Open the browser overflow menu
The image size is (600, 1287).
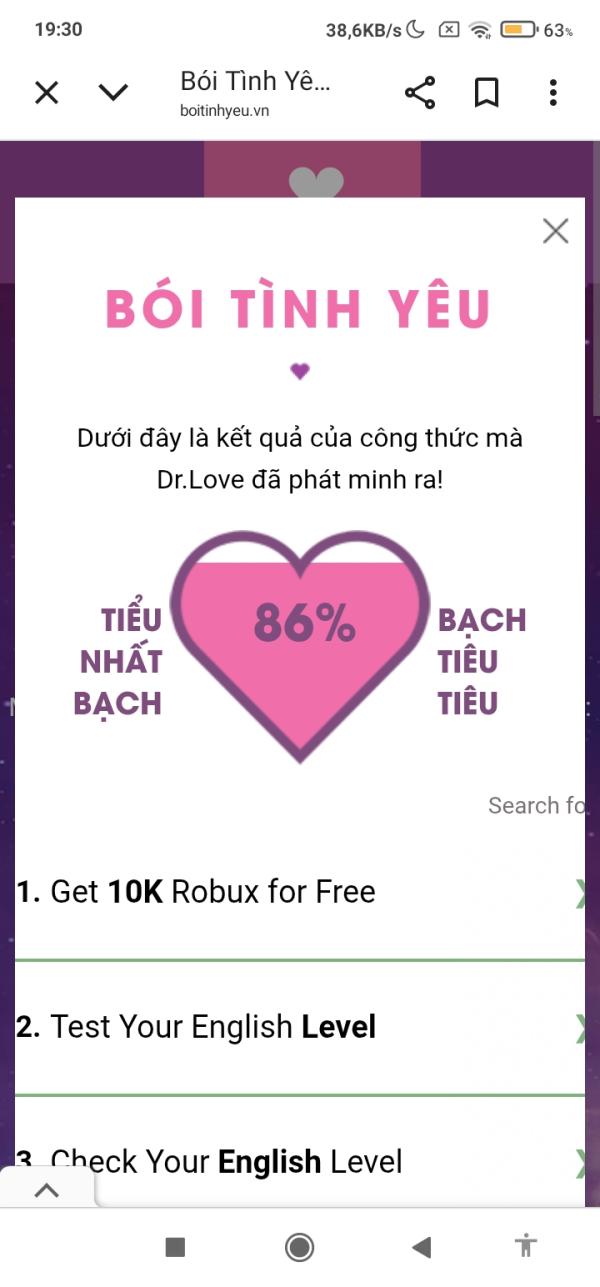[553, 93]
